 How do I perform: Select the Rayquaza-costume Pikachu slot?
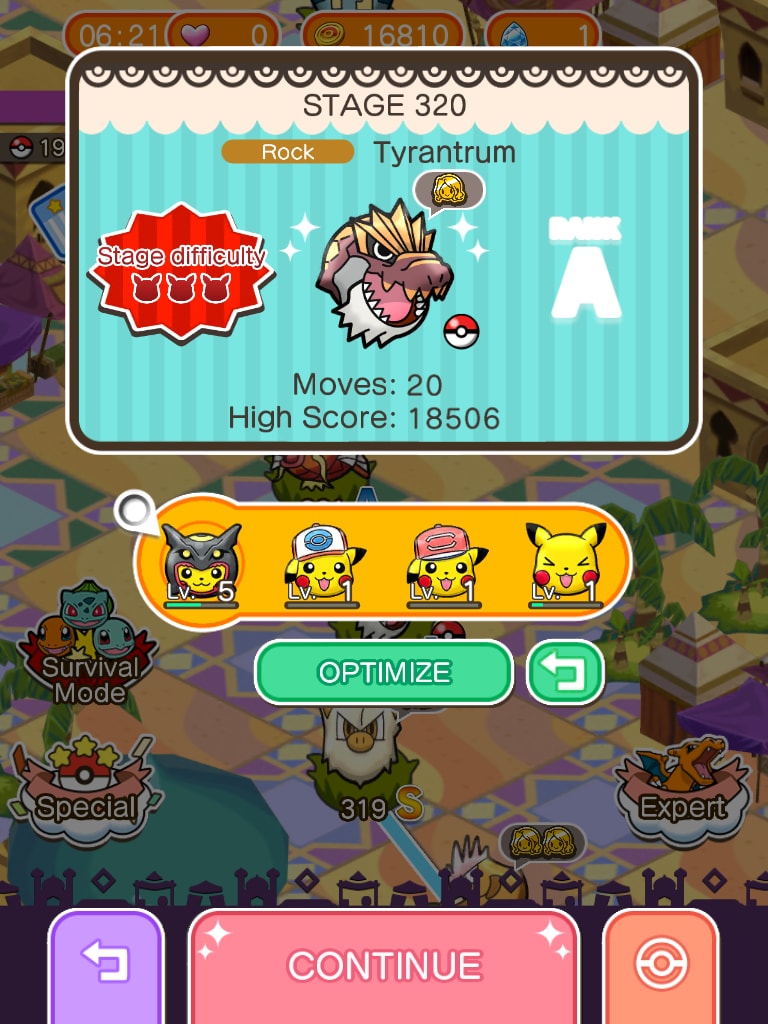(201, 565)
